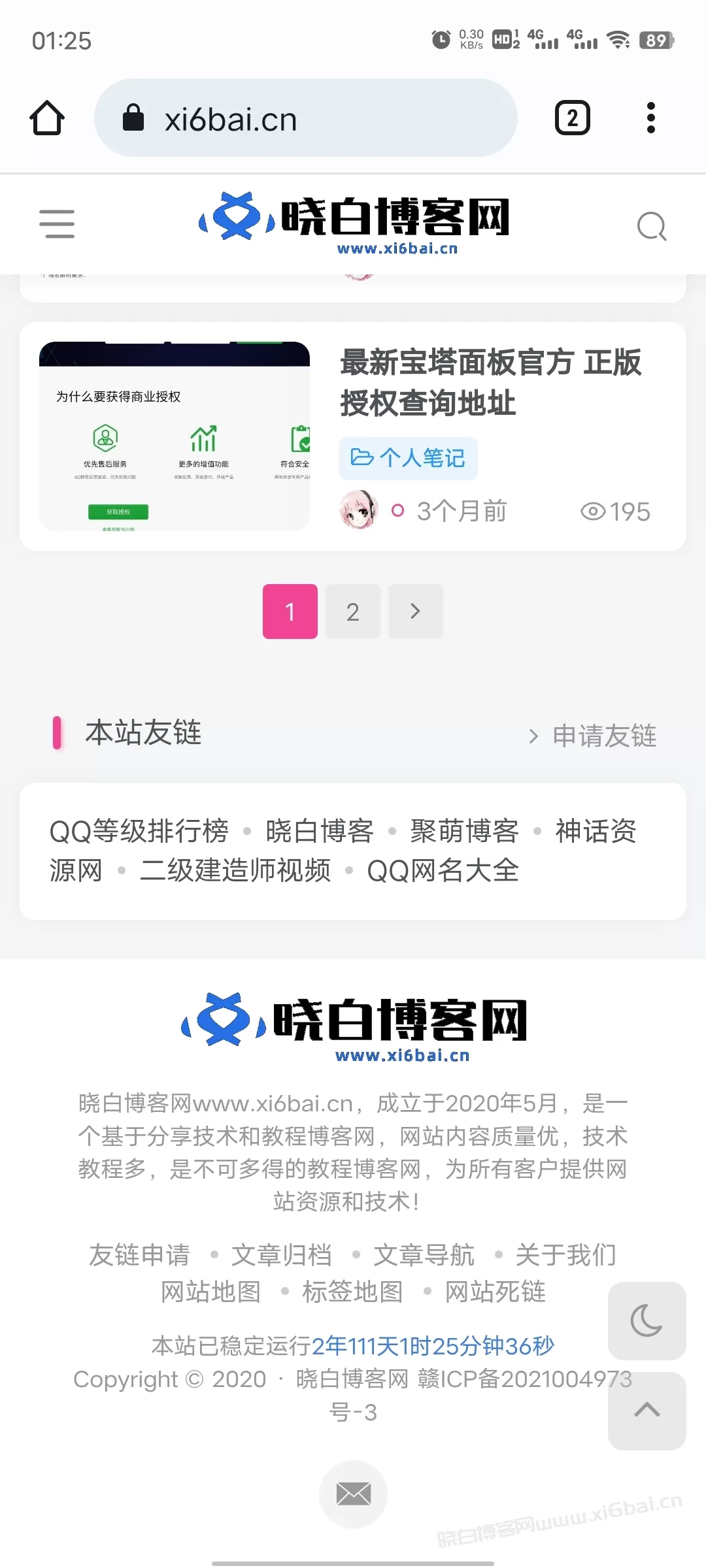The image size is (706, 1568).
Task: Toggle dark mode with the moon button
Action: coord(647,1320)
